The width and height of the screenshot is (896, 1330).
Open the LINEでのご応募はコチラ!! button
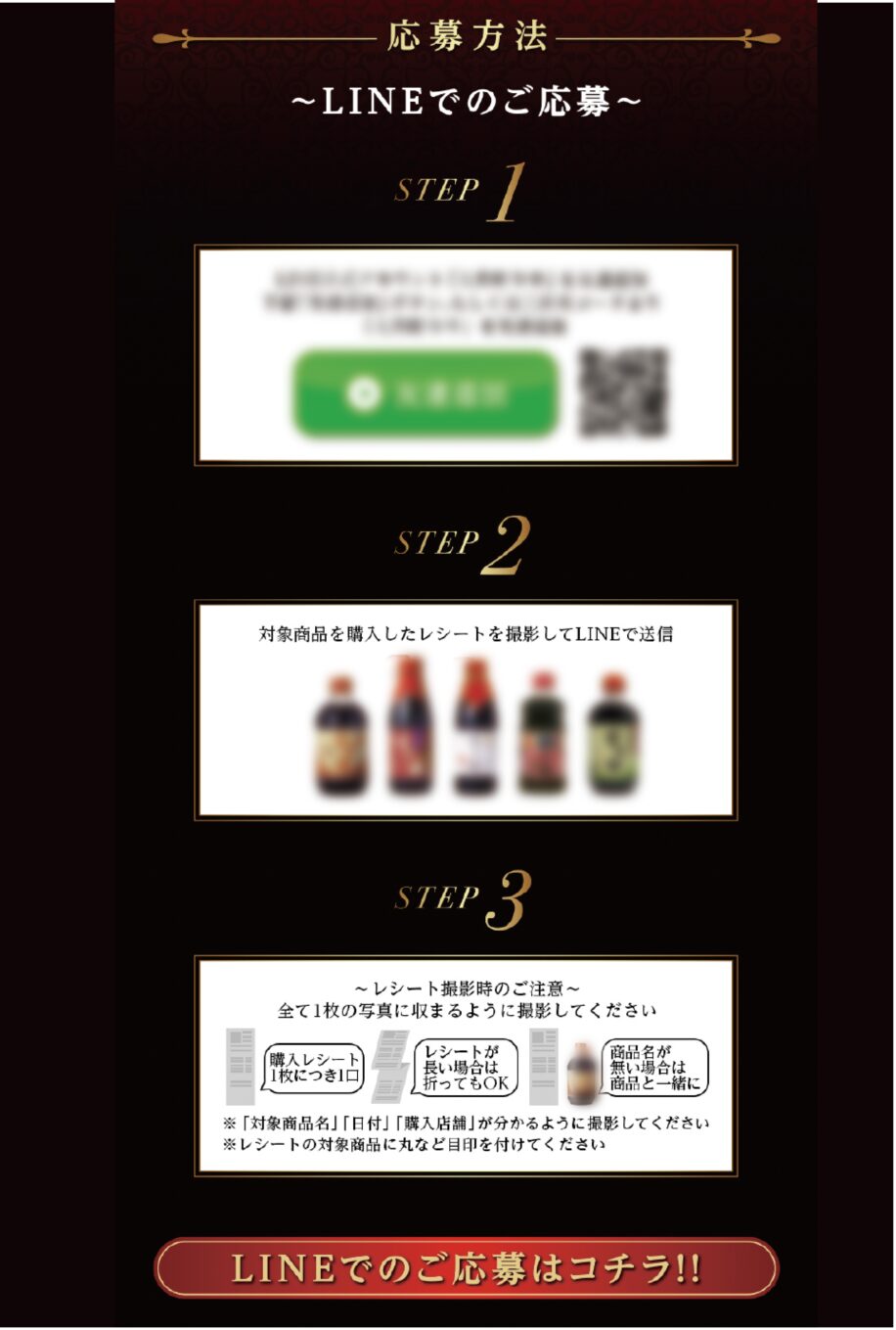[x=466, y=1269]
